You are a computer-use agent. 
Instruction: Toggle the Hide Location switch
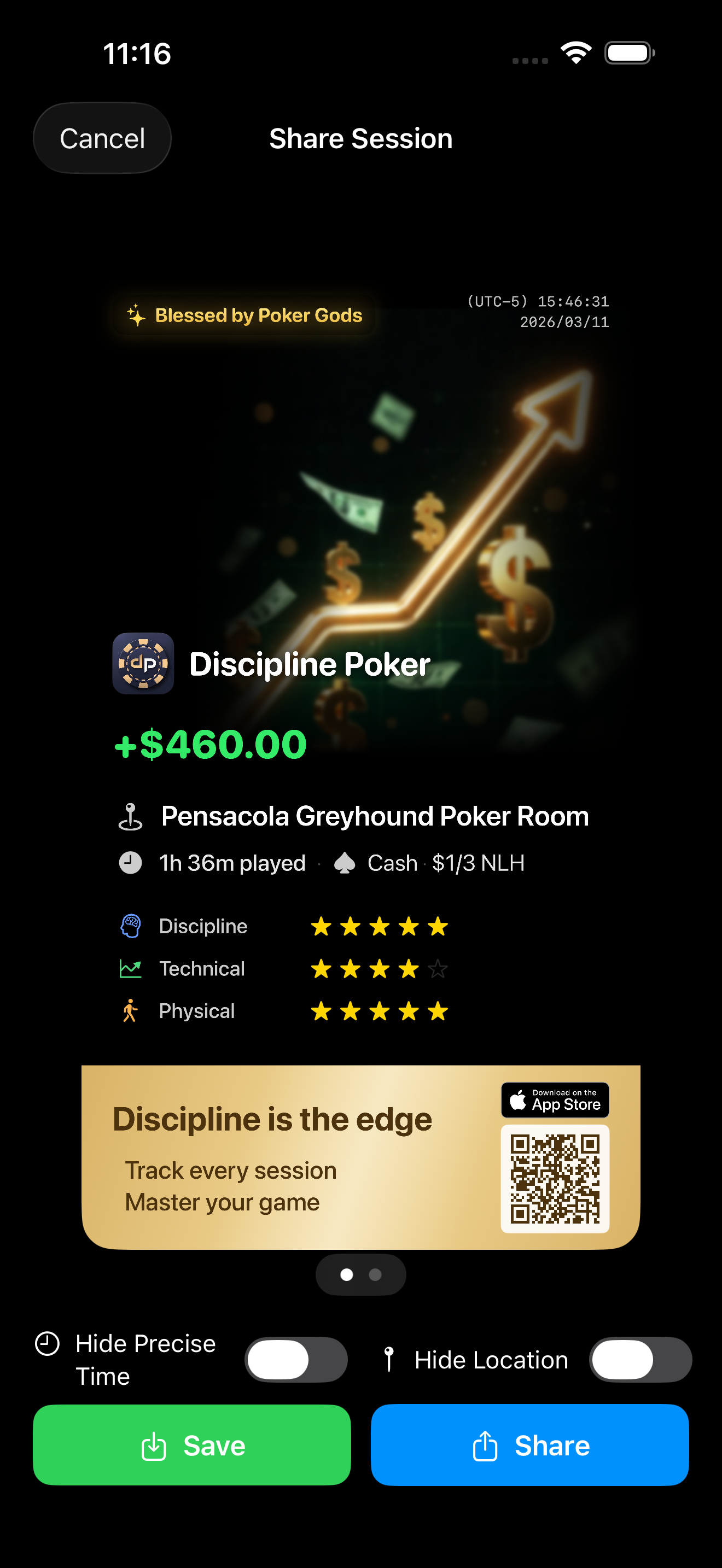pos(640,1359)
